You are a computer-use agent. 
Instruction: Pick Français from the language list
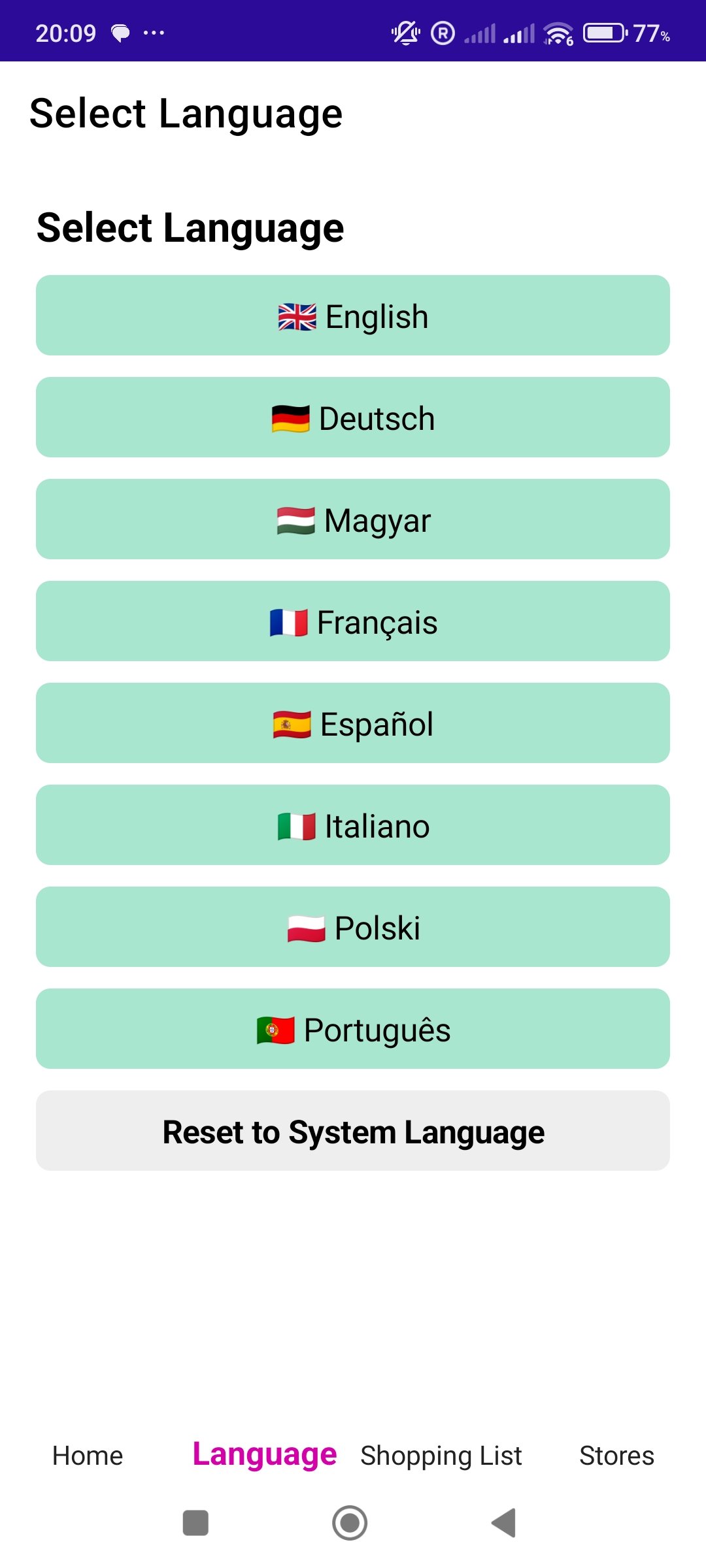coord(353,621)
